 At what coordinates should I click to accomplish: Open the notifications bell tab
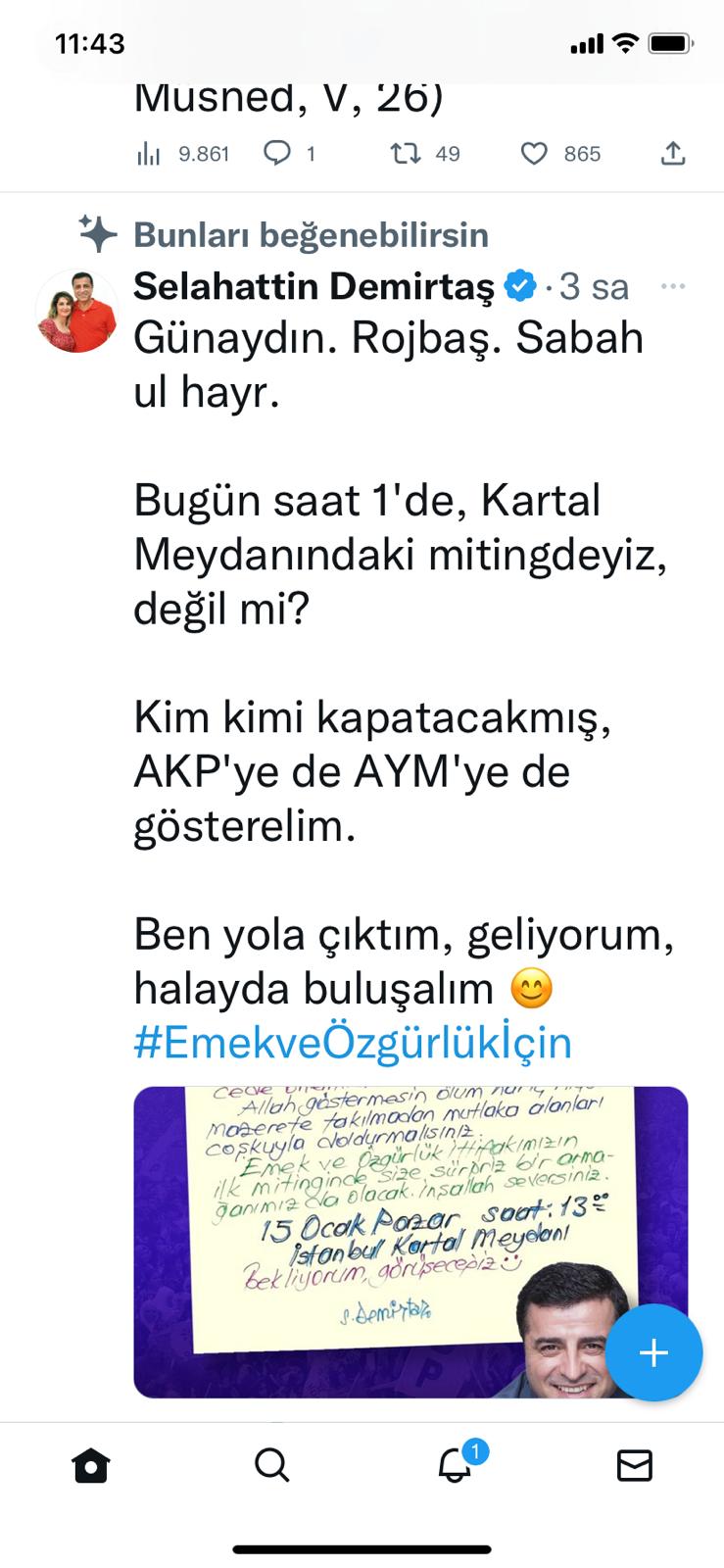tap(454, 1466)
